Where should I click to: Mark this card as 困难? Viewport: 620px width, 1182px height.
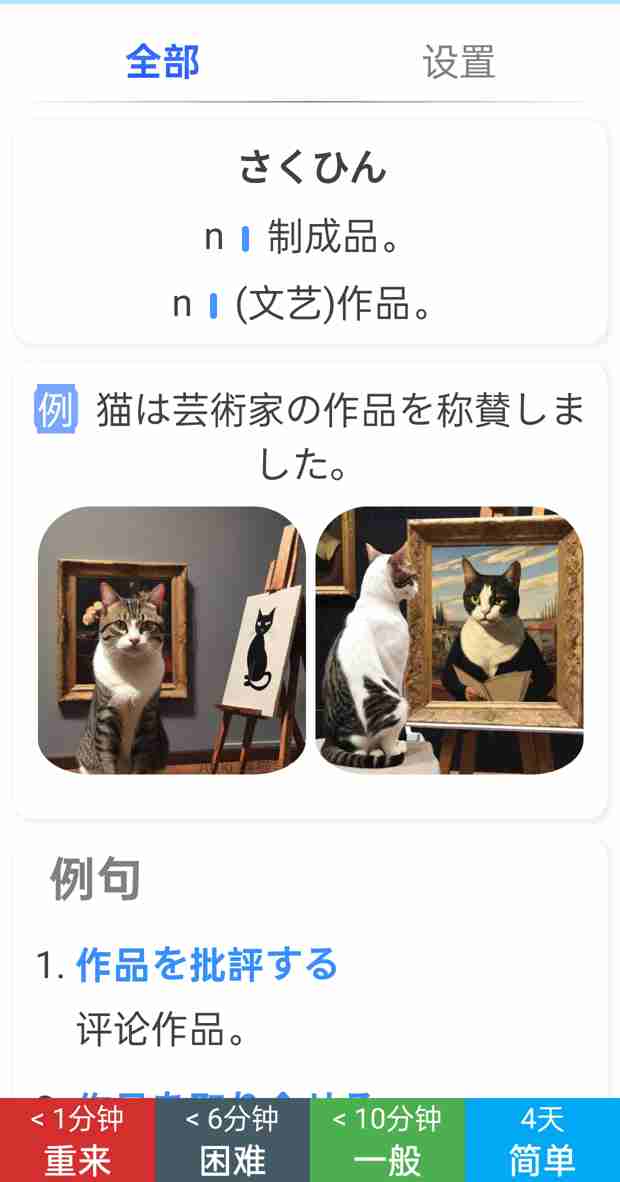(232, 1140)
